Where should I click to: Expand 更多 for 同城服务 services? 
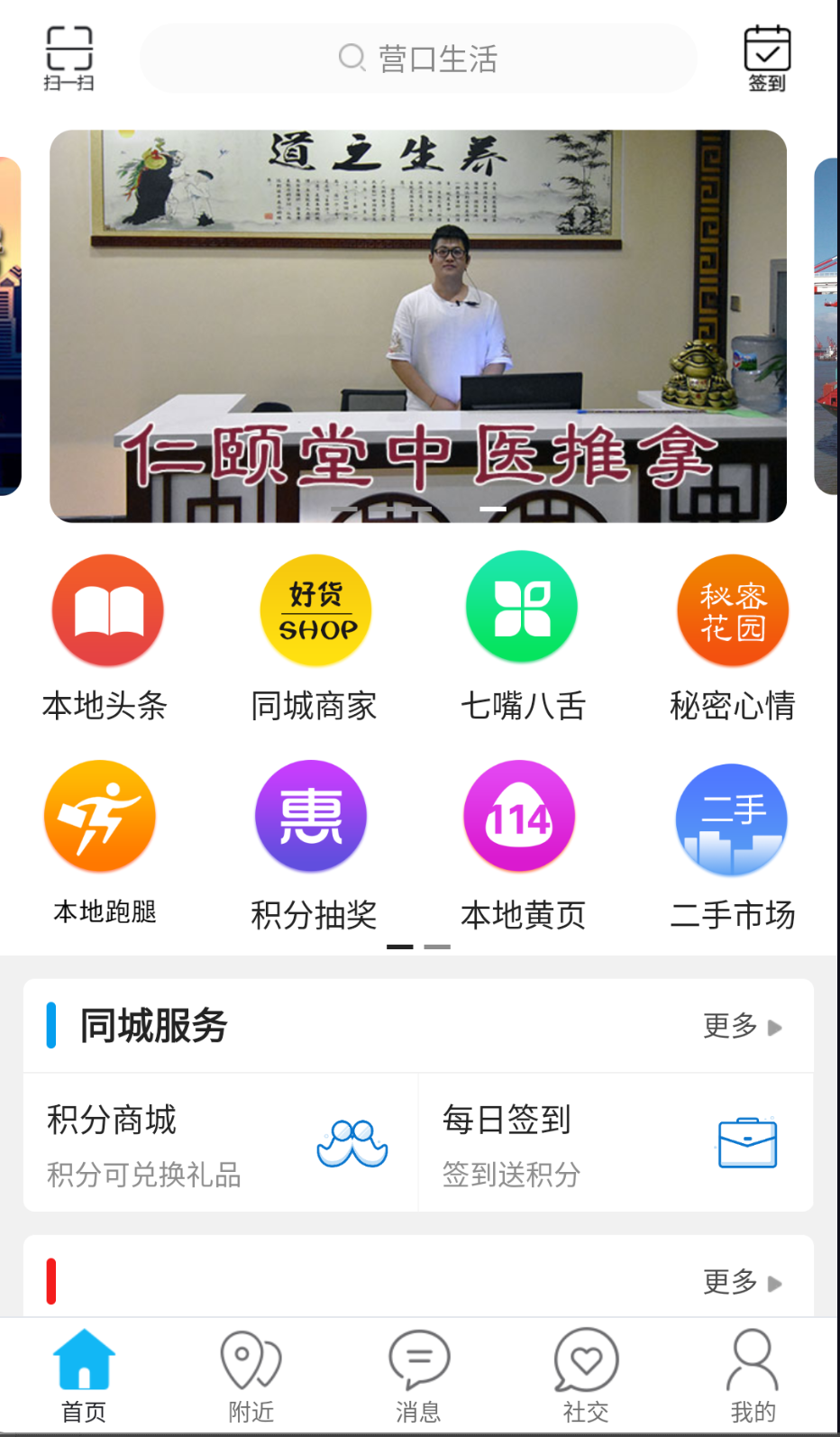741,1026
